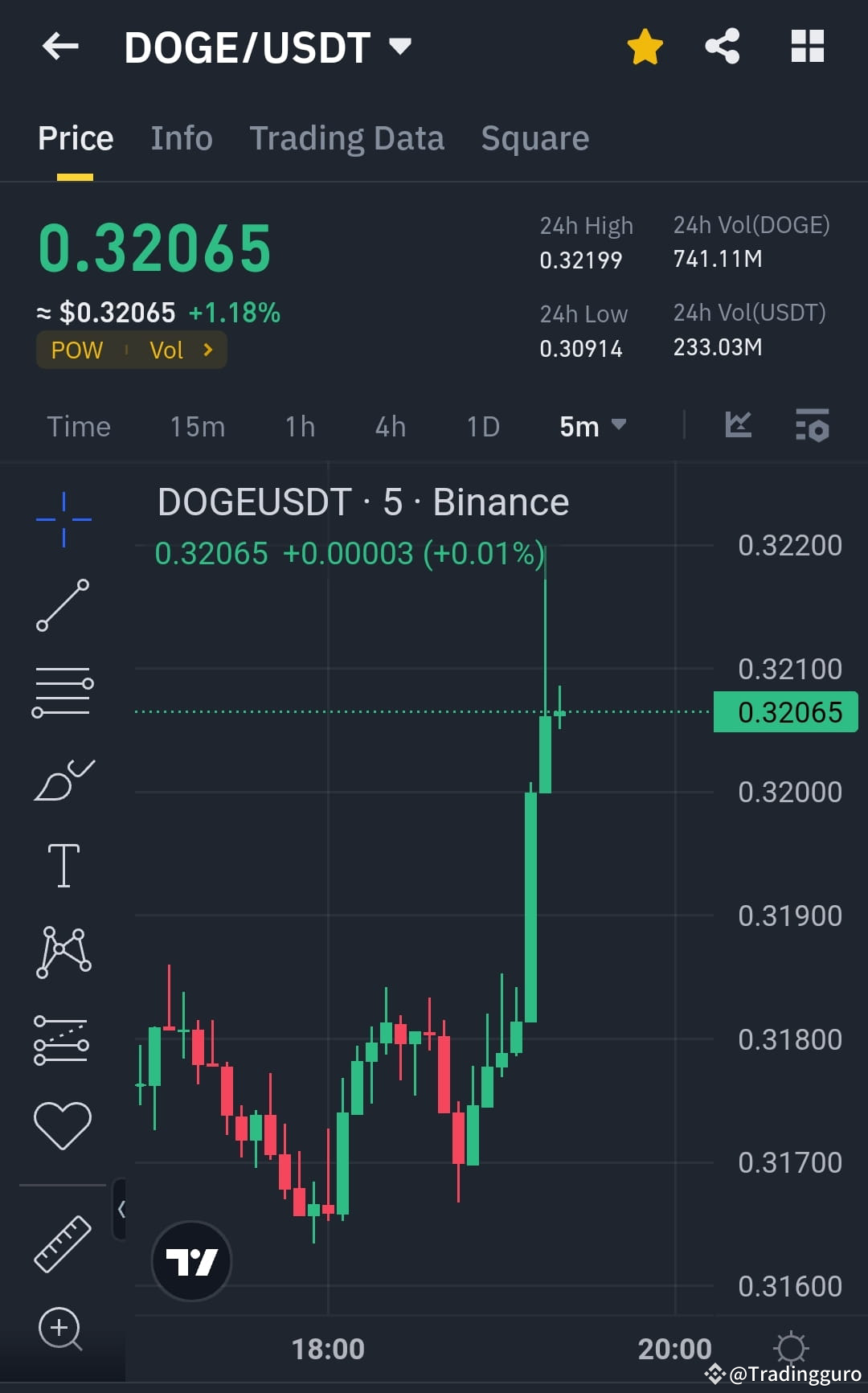Viewport: 868px width, 1393px height.
Task: Switch to the Trading Data tab
Action: (347, 137)
